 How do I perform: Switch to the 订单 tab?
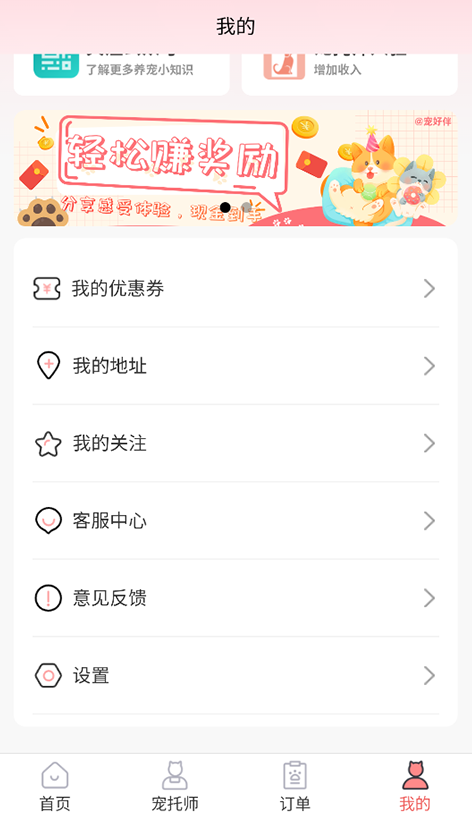coord(295,785)
